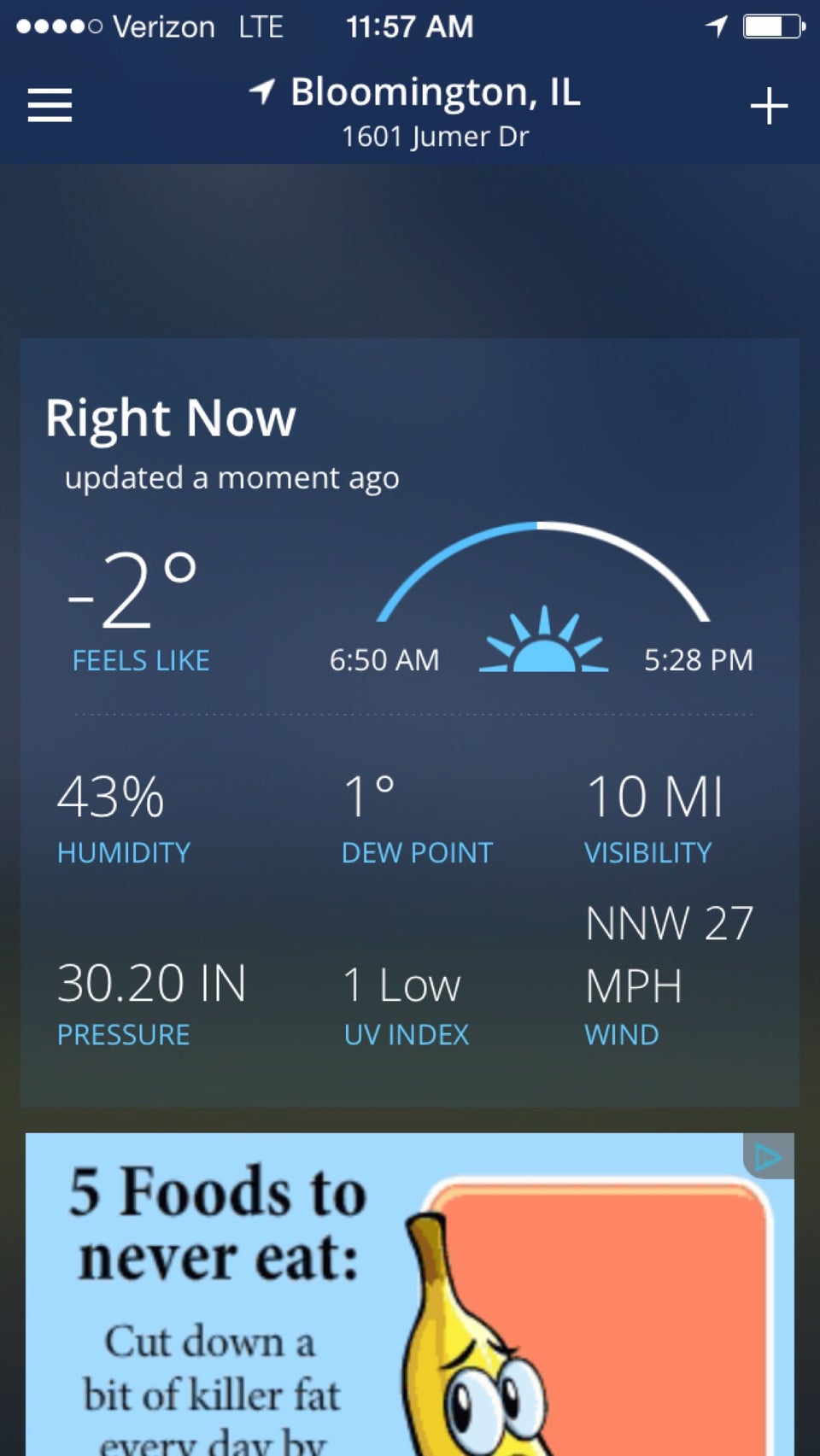
Task: Open the hamburger navigation menu
Action: pos(50,106)
